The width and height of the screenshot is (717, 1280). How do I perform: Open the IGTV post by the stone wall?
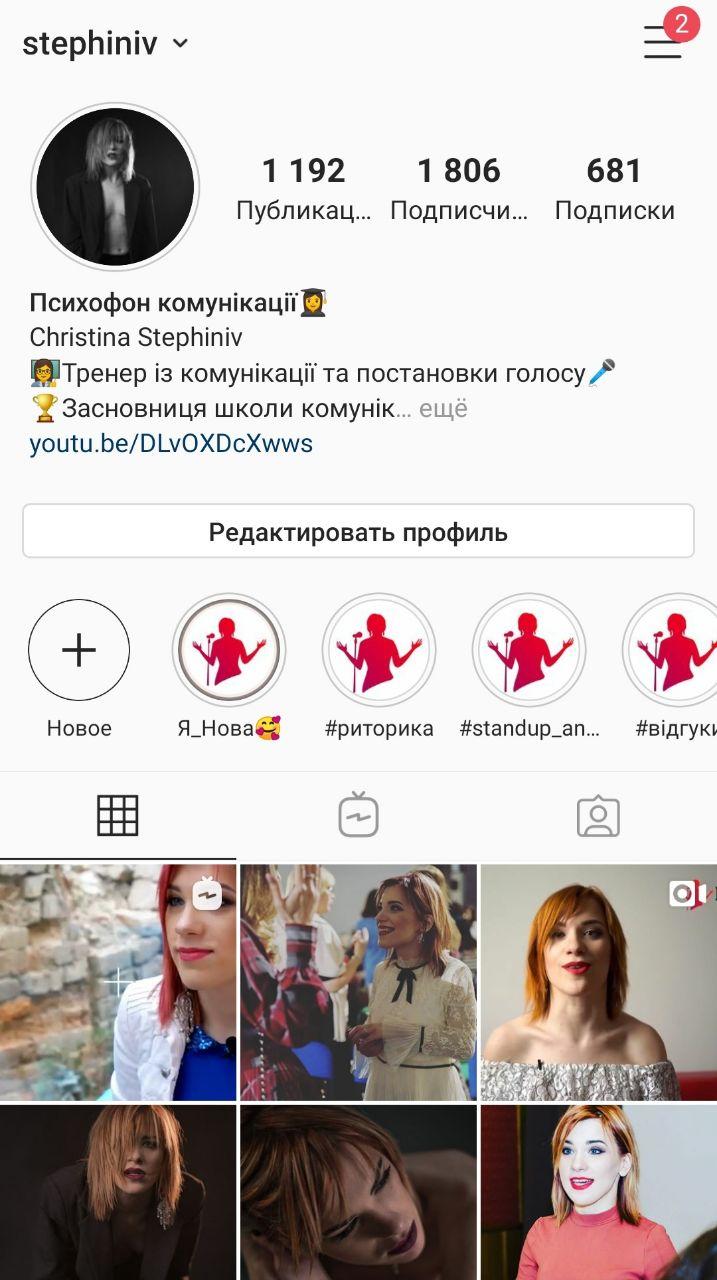click(x=117, y=982)
